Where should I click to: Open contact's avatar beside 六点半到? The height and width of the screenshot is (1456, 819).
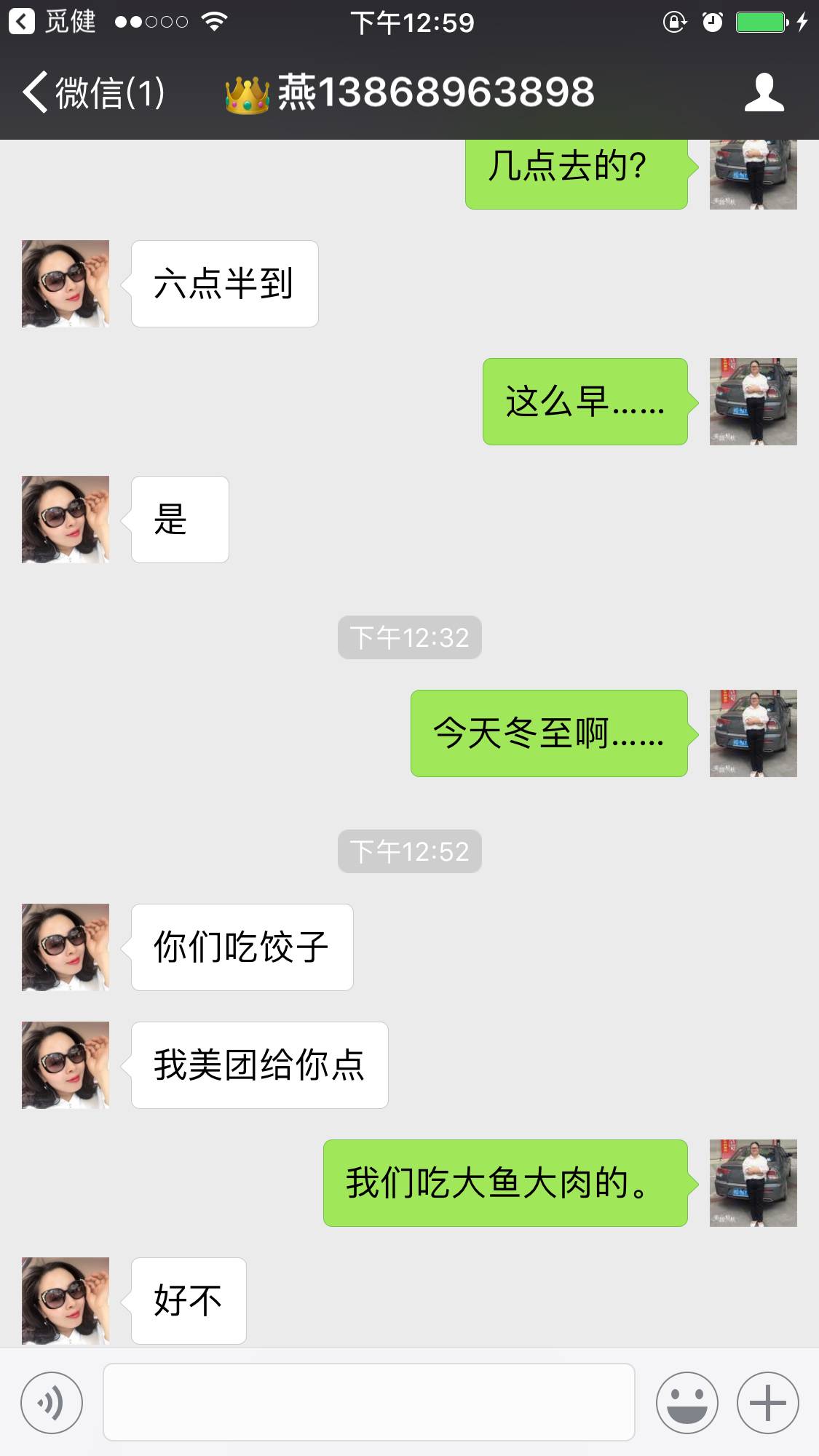(66, 284)
